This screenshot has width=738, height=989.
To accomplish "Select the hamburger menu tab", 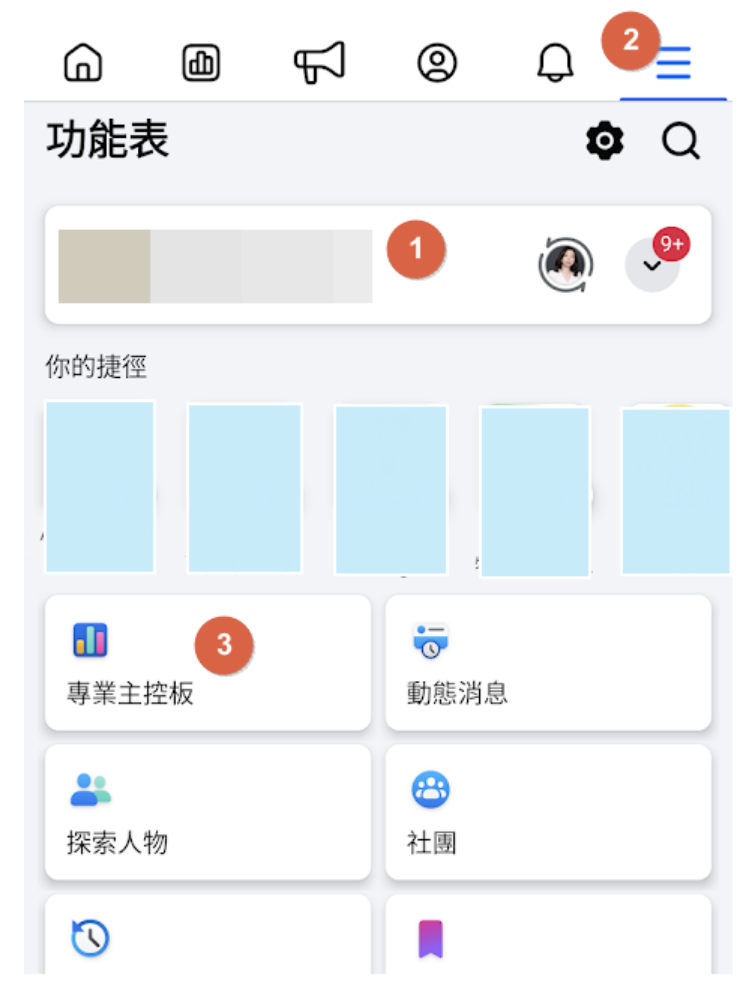I will tap(673, 64).
